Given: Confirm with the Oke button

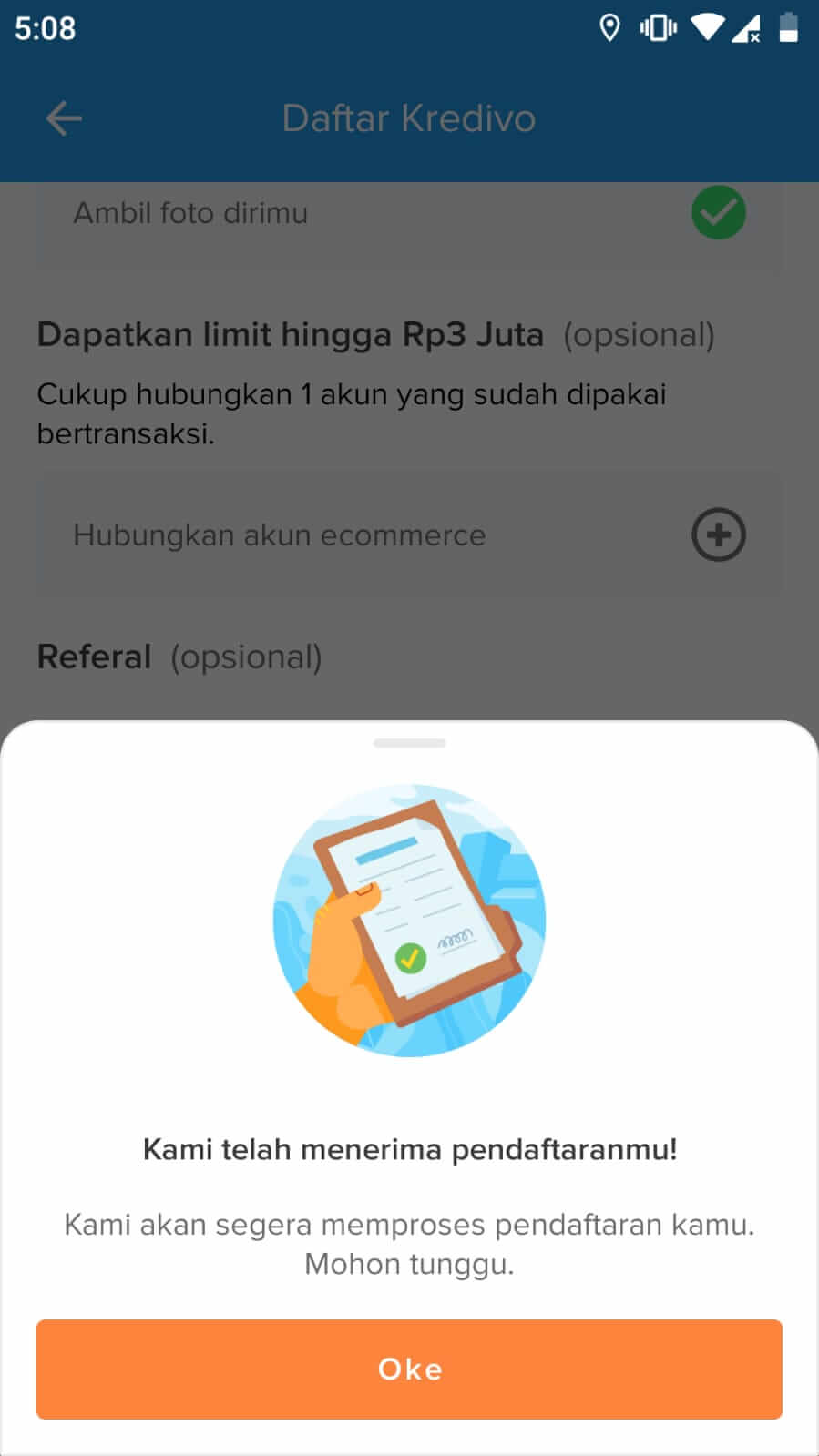Looking at the screenshot, I should tap(409, 1369).
